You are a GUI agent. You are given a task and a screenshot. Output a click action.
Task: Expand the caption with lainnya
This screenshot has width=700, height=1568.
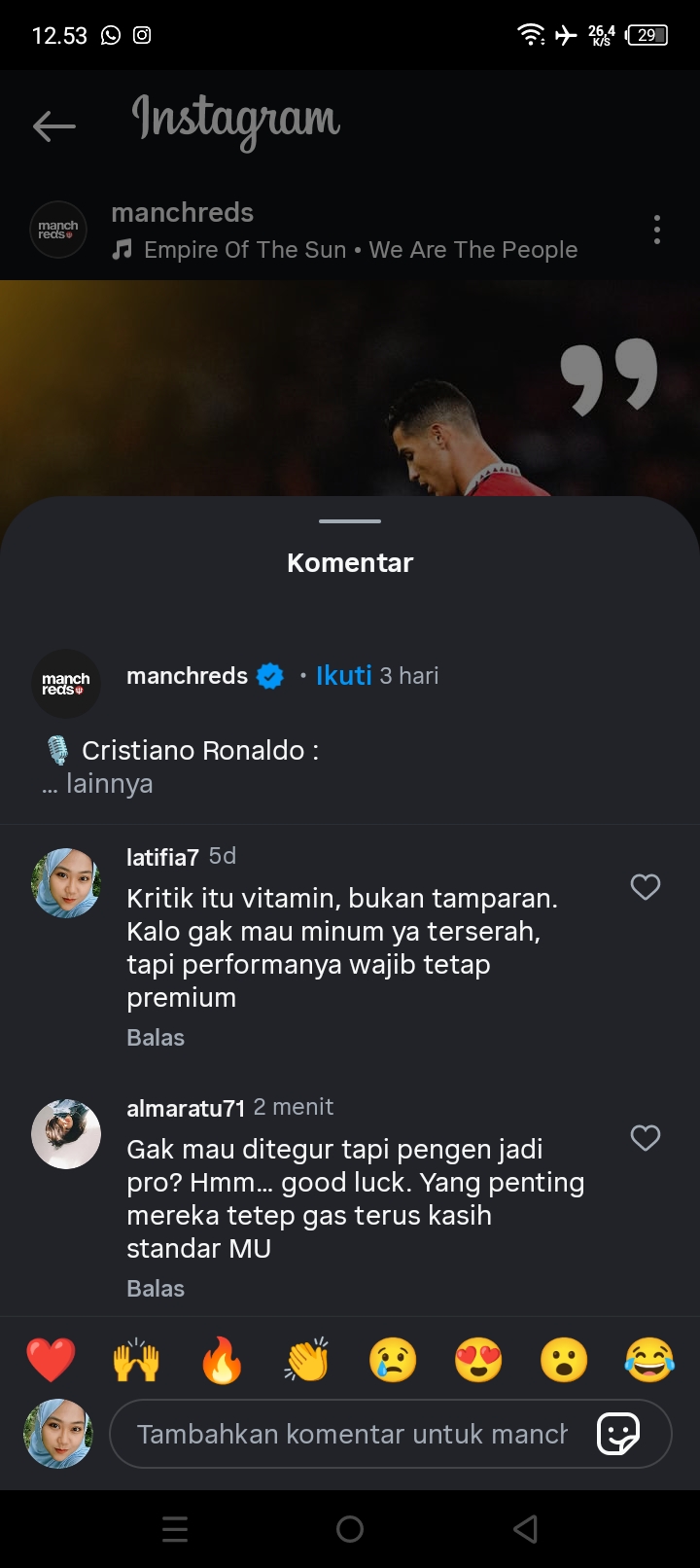click(109, 784)
